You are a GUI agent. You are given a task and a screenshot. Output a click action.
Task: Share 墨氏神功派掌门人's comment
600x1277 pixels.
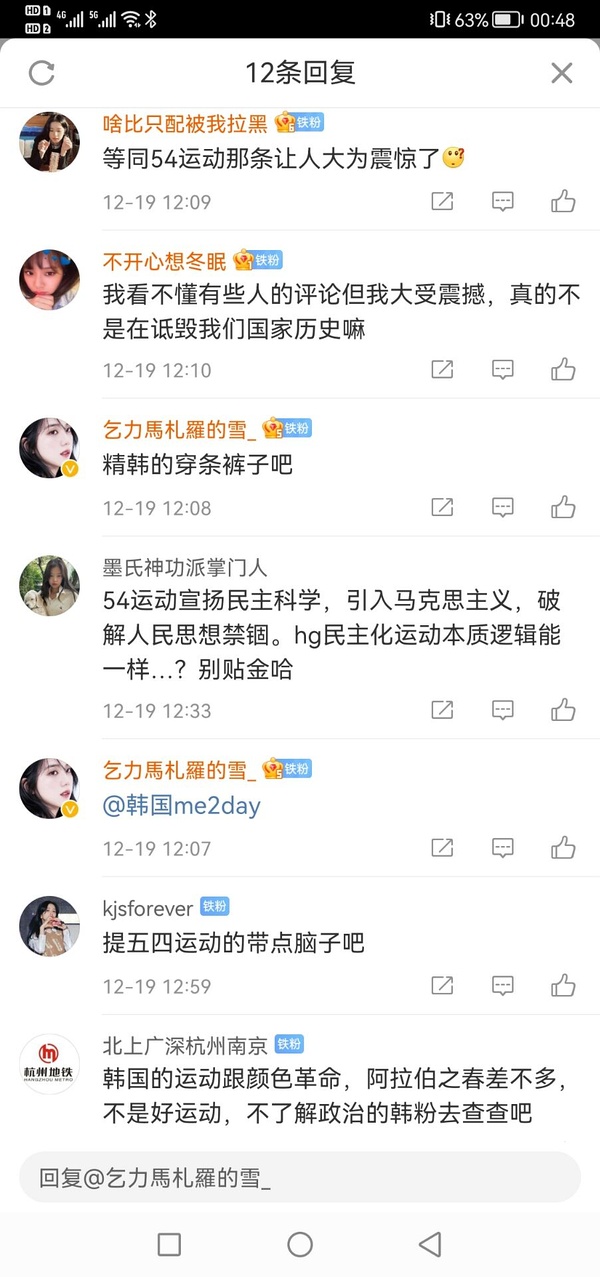point(442,710)
